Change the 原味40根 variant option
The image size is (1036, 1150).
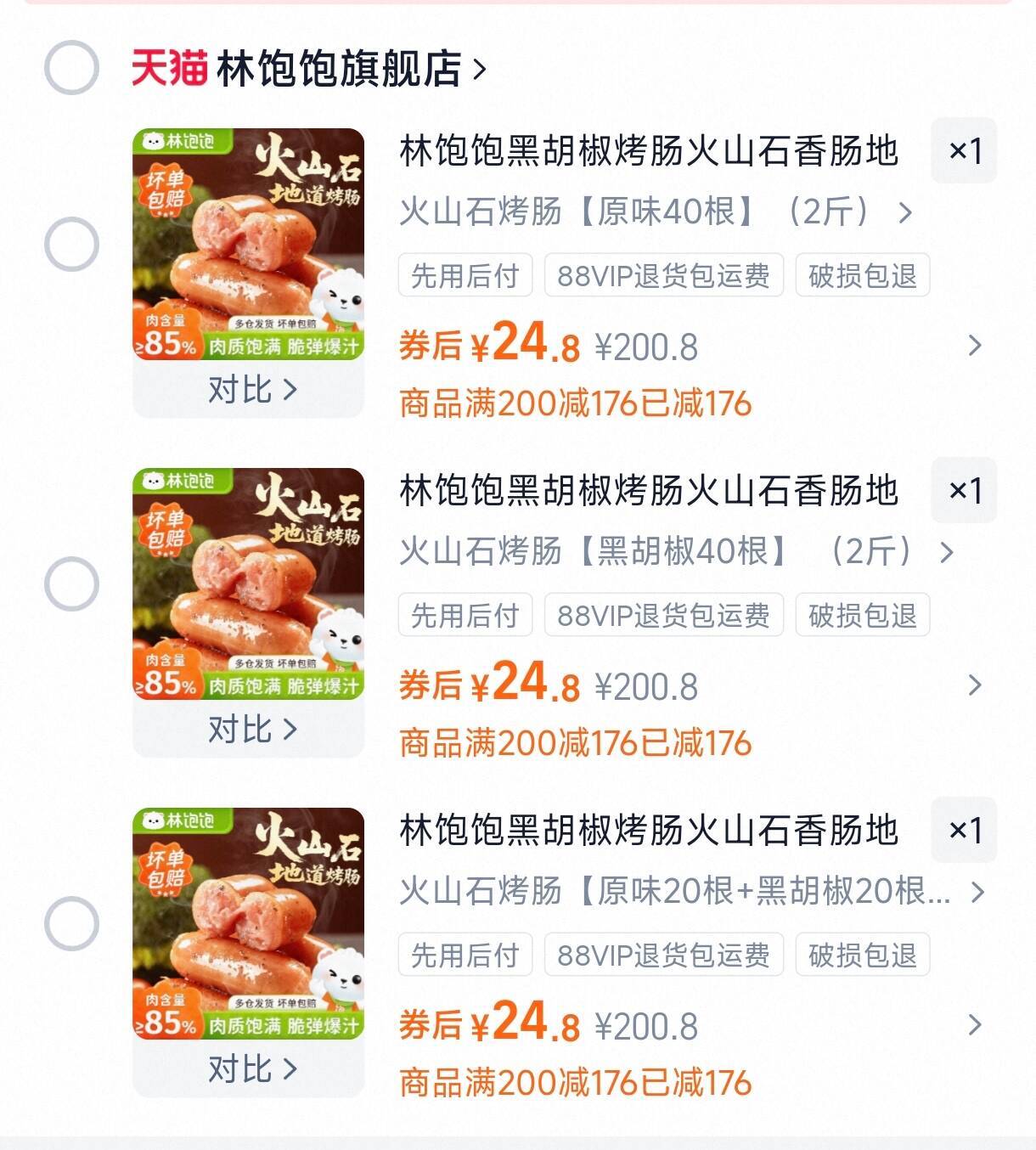click(654, 211)
